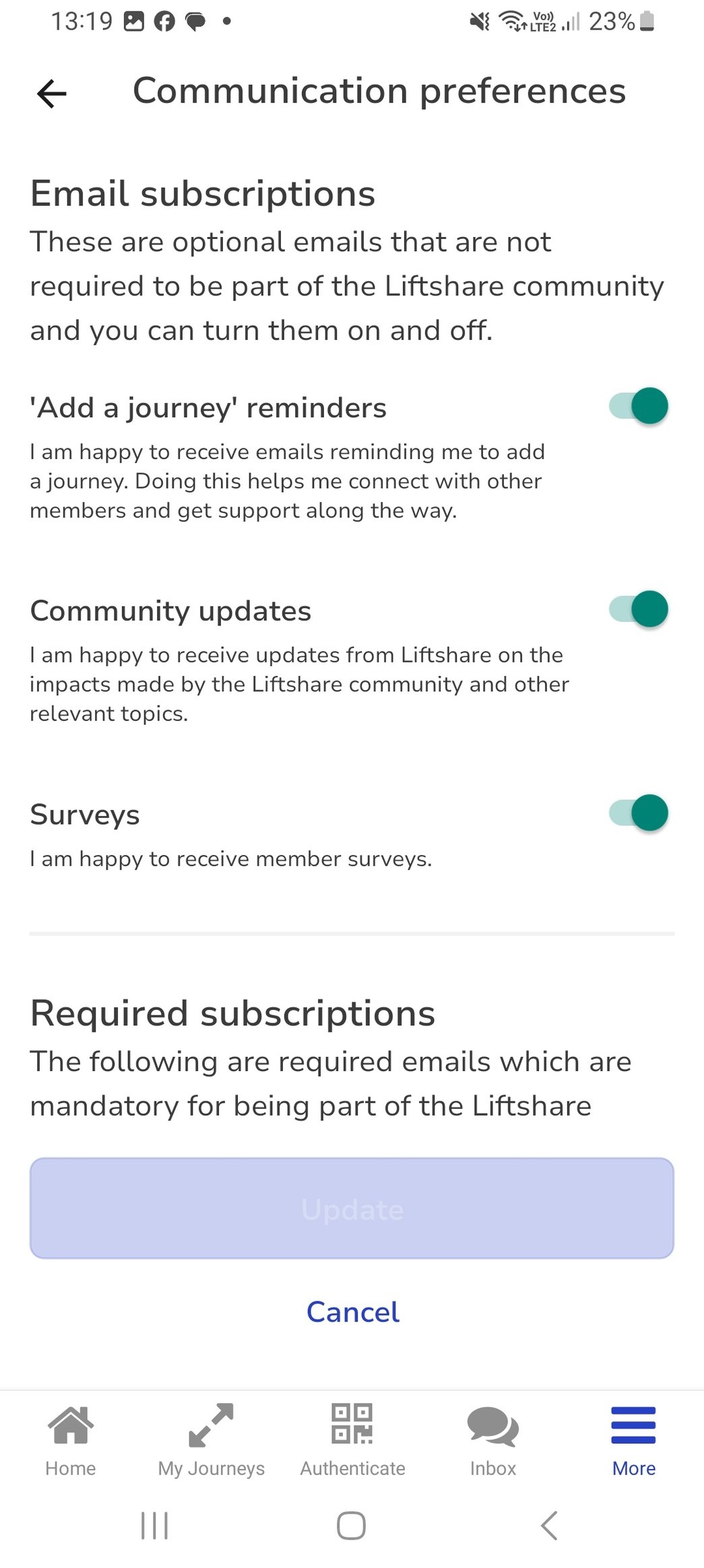The width and height of the screenshot is (704, 1568).
Task: Tap the More hamburger menu icon
Action: 633,1431
